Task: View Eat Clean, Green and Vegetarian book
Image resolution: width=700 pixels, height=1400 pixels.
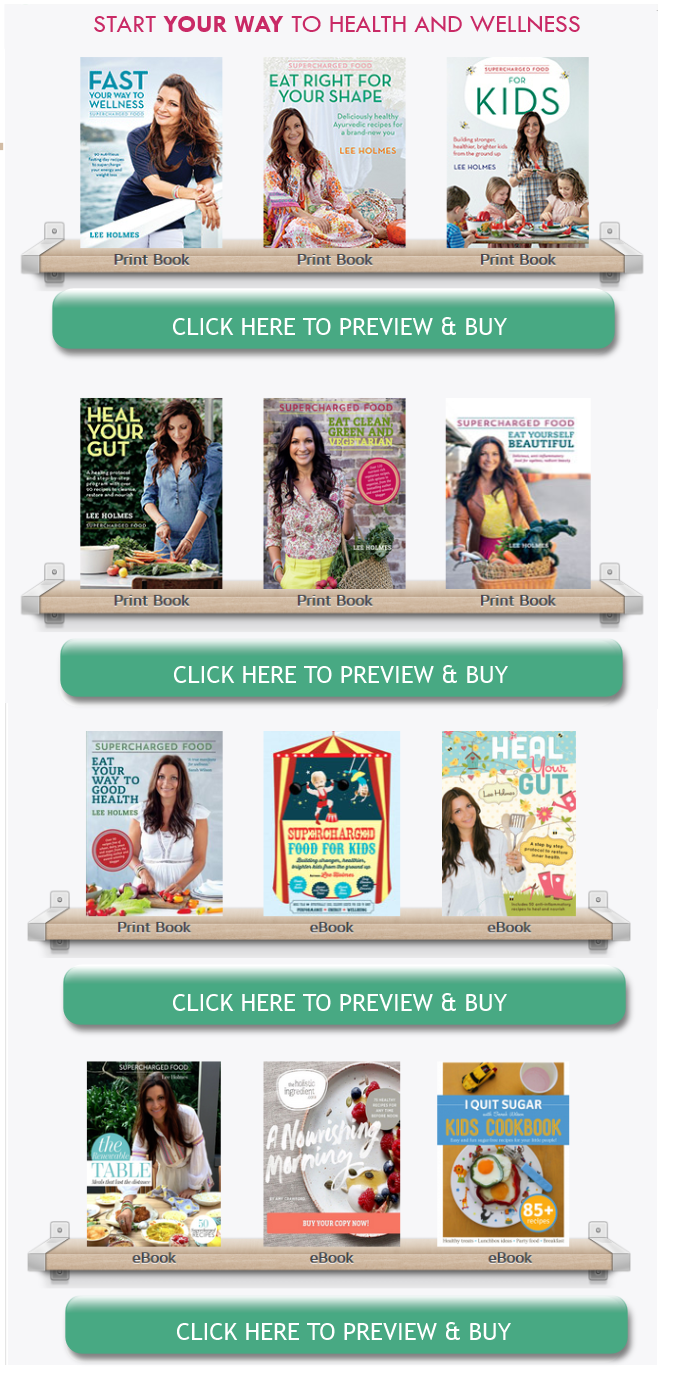Action: pos(334,493)
